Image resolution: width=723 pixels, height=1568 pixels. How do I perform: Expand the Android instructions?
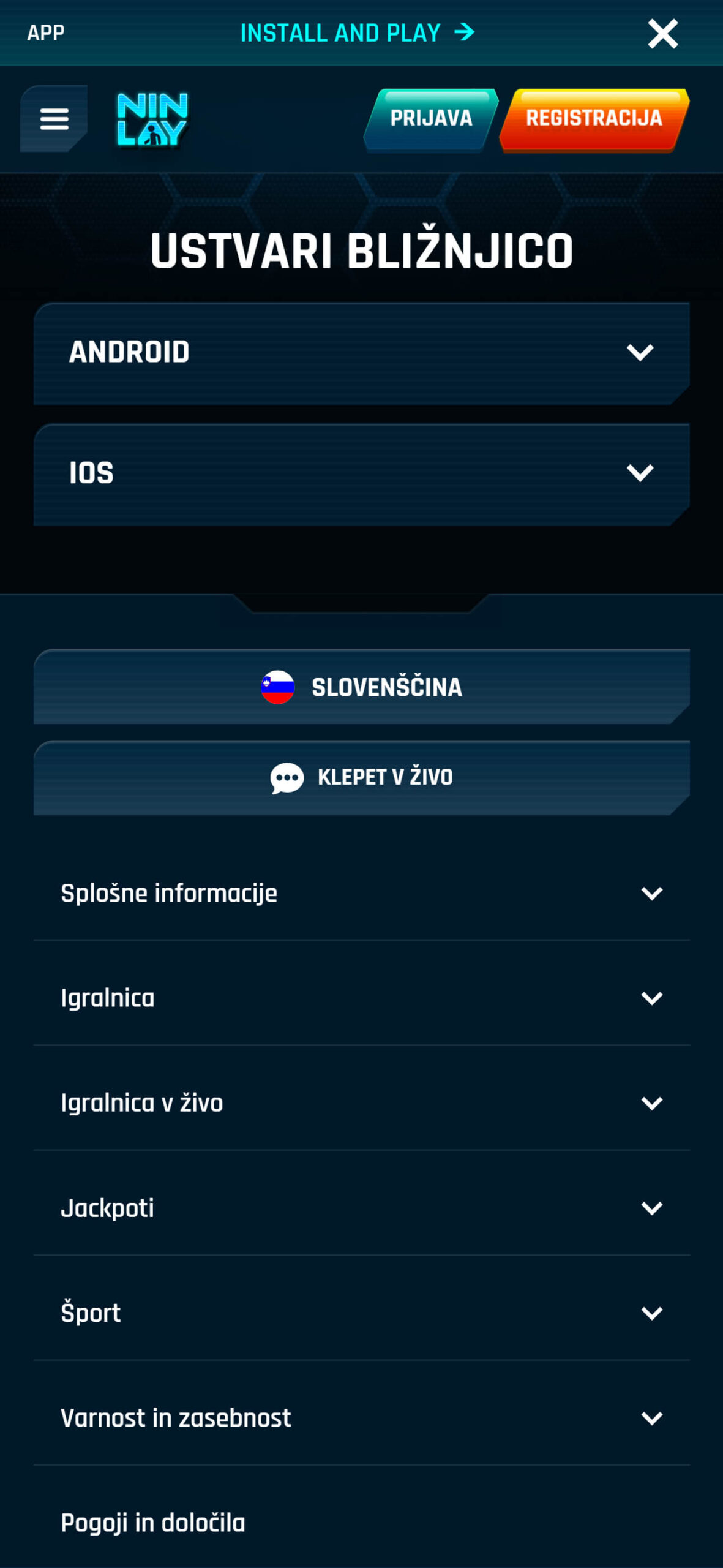(x=361, y=353)
